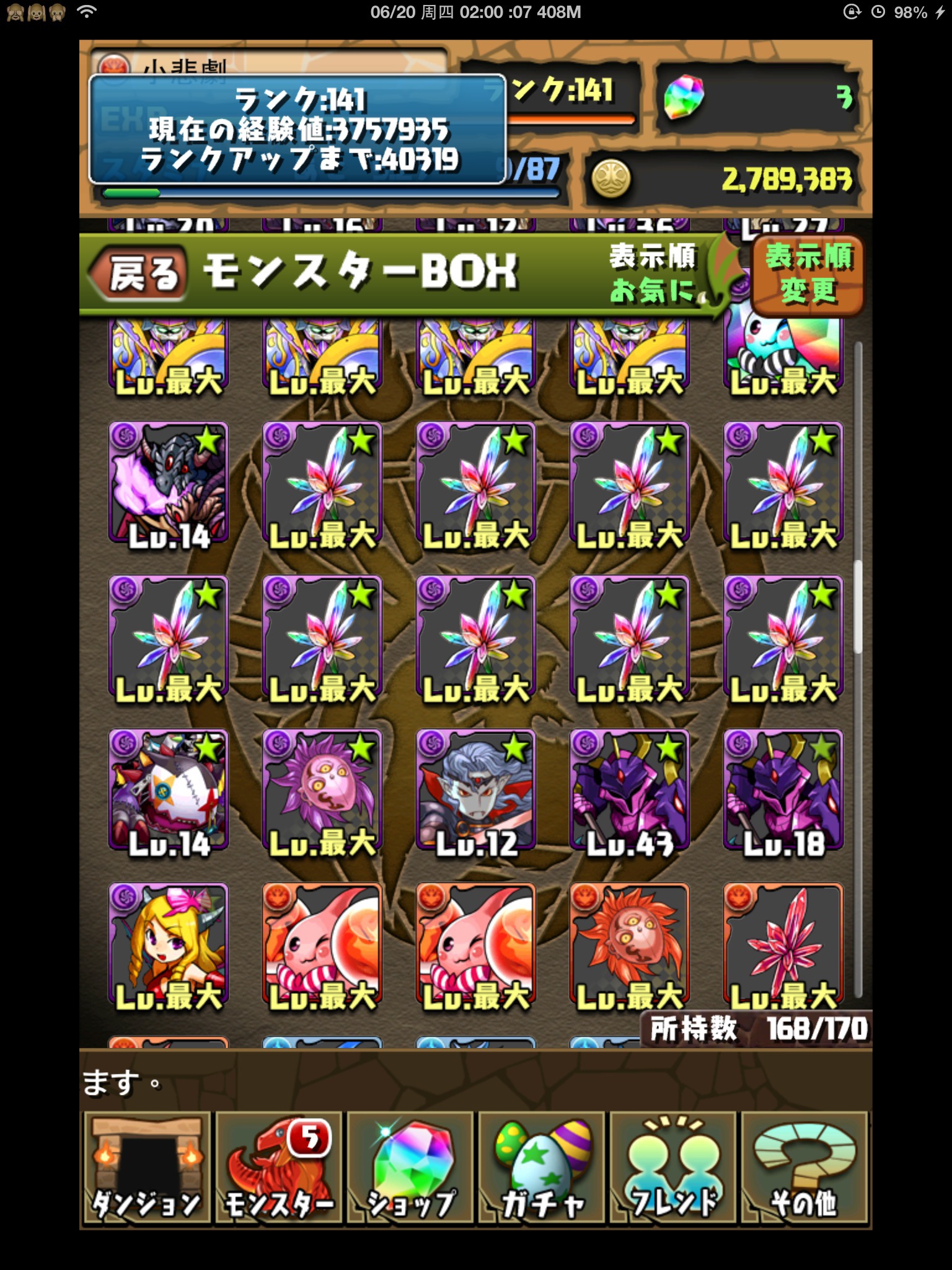
Task: Switch to the モンスター tab
Action: click(279, 1167)
